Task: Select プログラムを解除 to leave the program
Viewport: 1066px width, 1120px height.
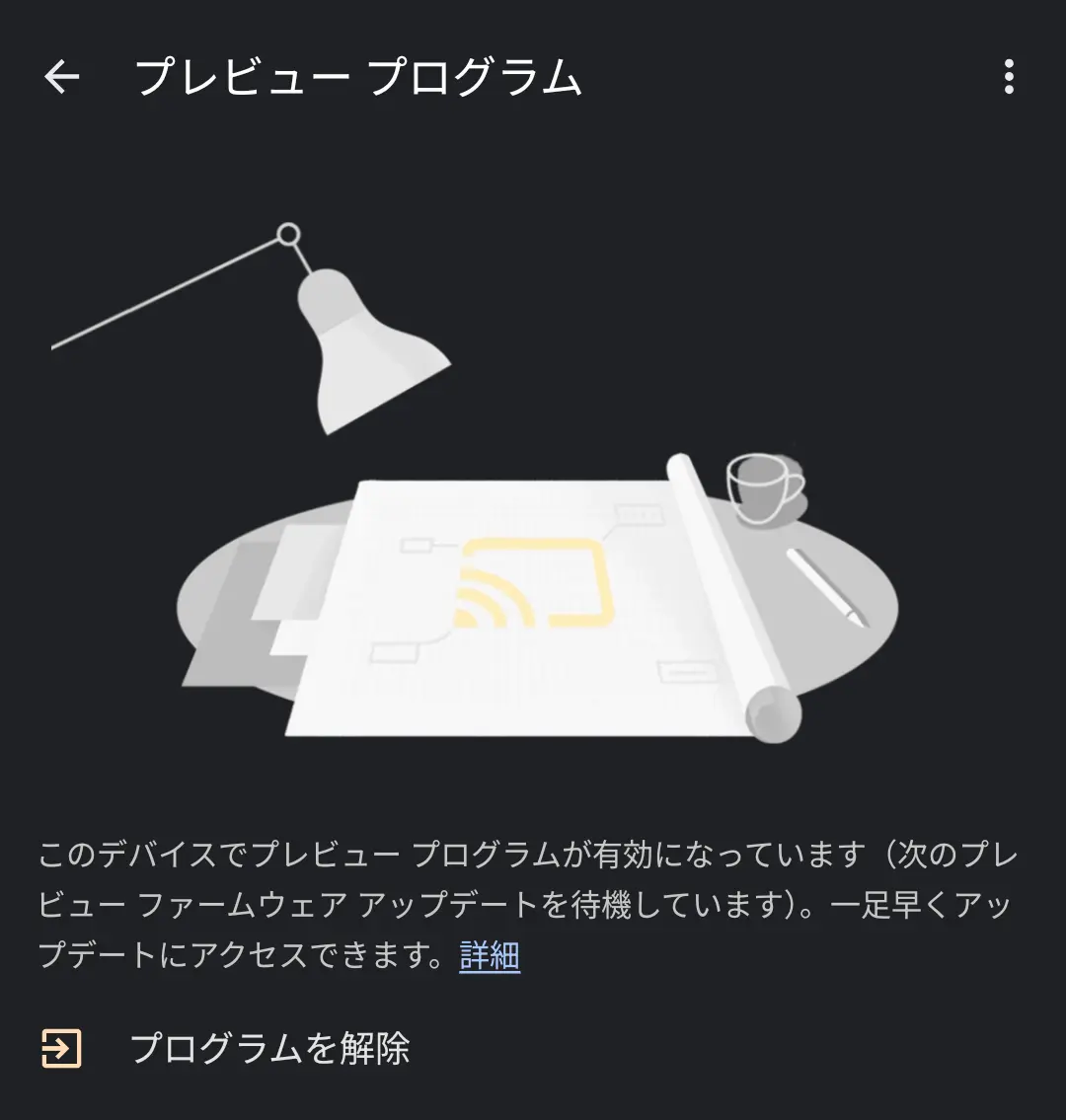Action: (x=269, y=1048)
